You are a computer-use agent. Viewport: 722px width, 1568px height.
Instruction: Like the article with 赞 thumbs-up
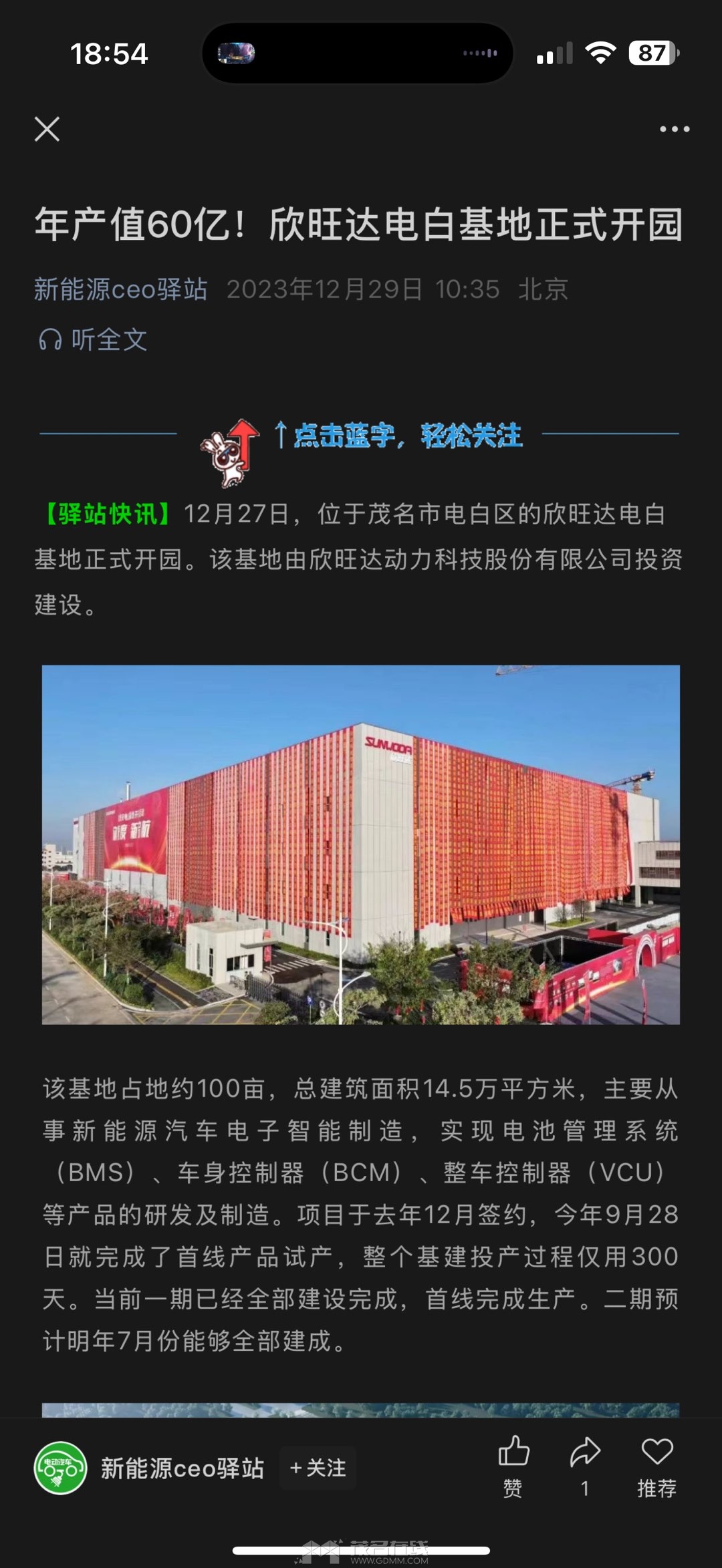[x=513, y=1465]
